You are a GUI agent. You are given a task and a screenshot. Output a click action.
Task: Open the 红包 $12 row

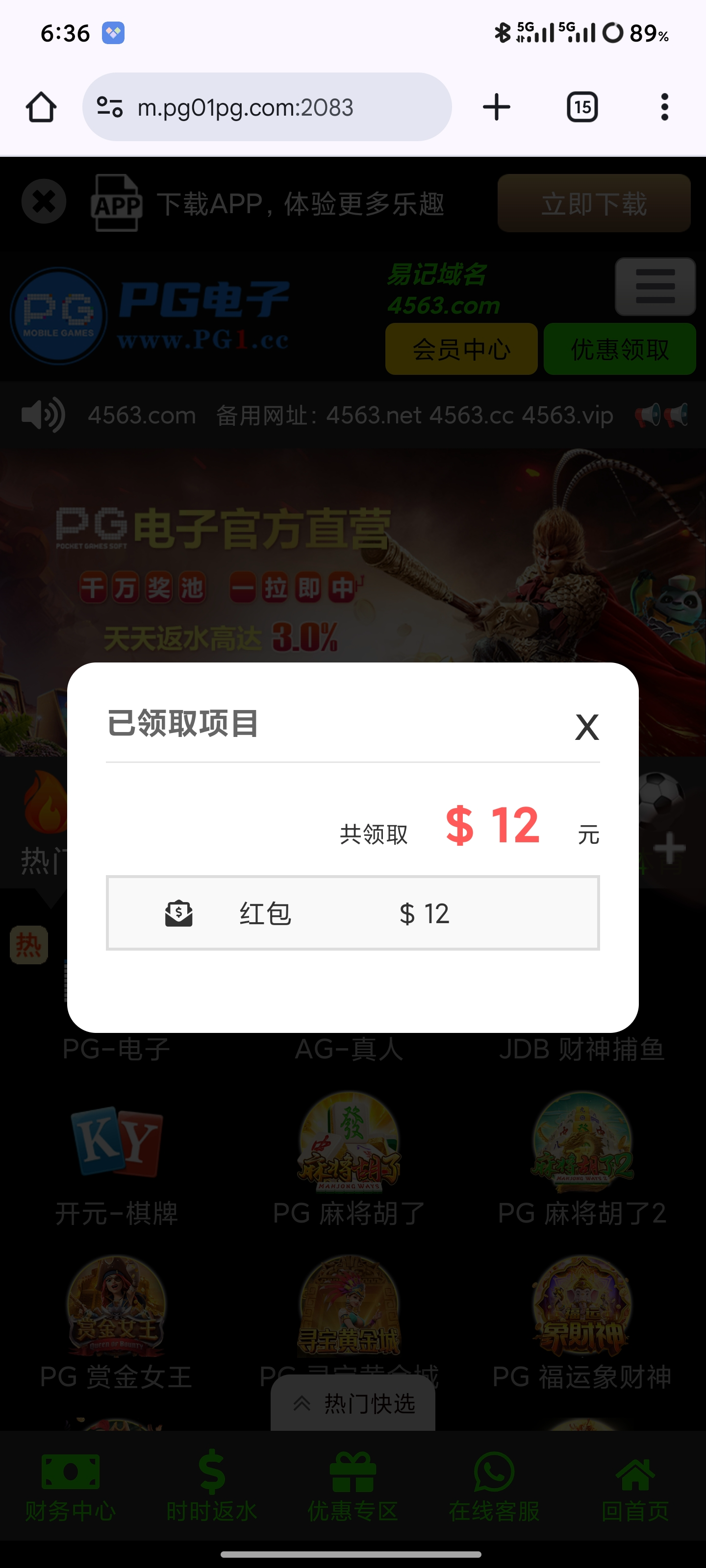[x=353, y=913]
